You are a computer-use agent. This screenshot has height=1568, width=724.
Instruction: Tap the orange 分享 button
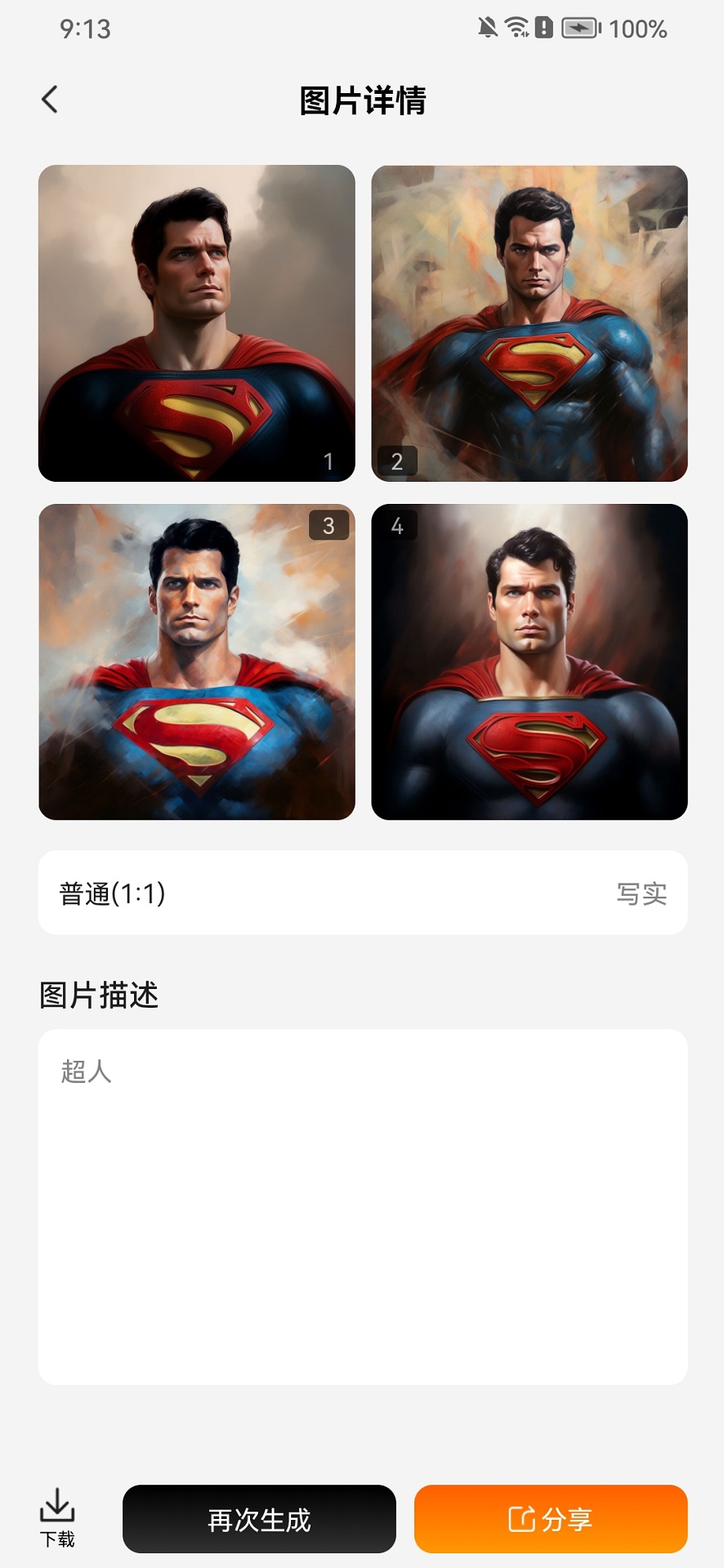click(550, 1519)
